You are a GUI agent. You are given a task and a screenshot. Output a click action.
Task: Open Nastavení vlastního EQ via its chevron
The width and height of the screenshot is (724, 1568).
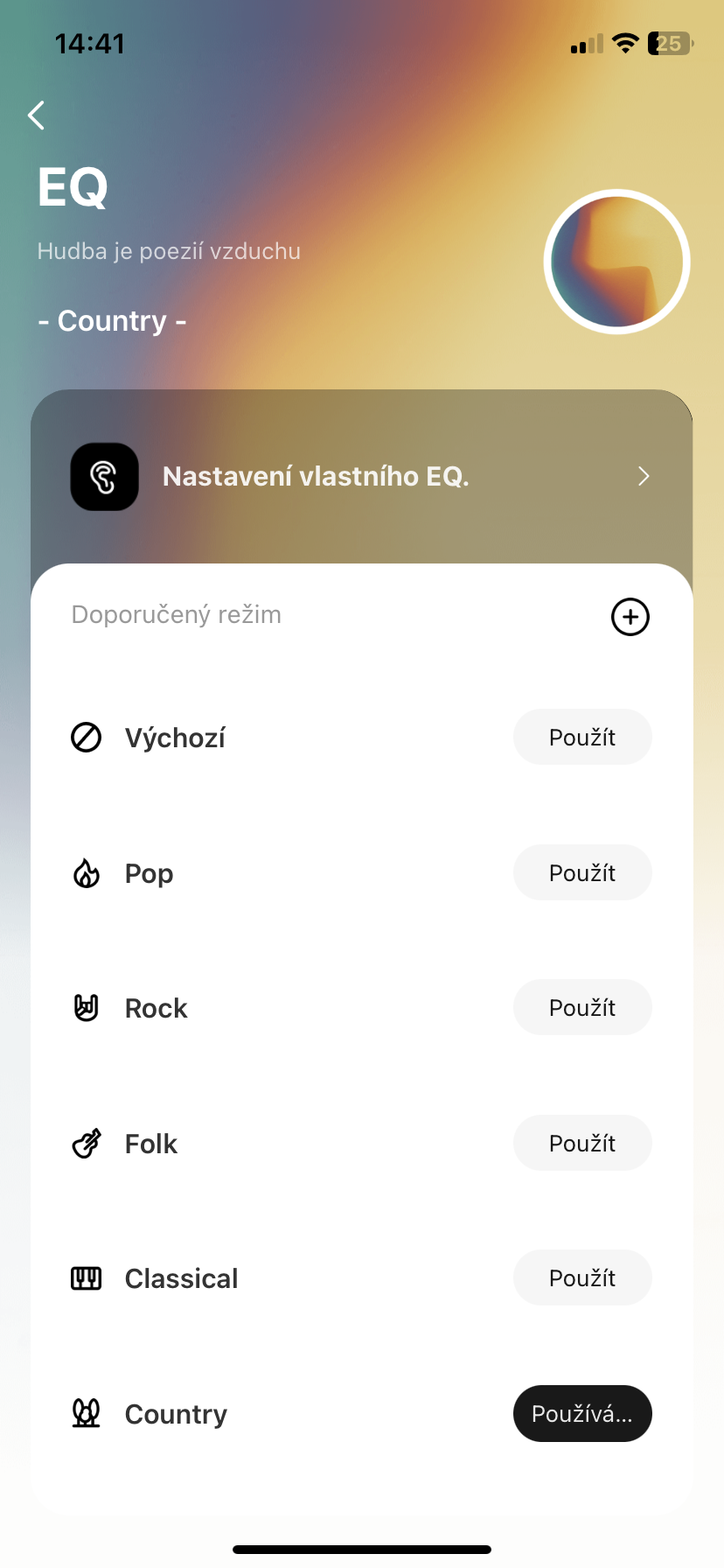[644, 477]
